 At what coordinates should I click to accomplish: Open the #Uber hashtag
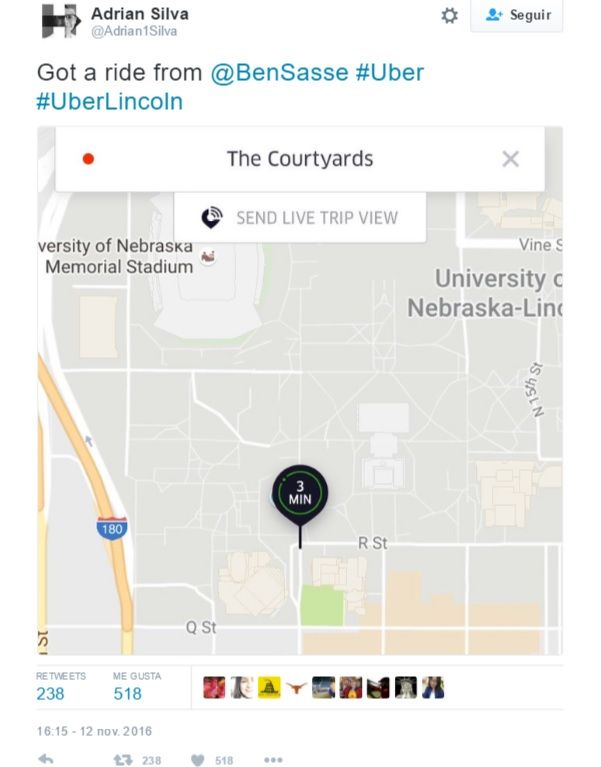tap(390, 73)
